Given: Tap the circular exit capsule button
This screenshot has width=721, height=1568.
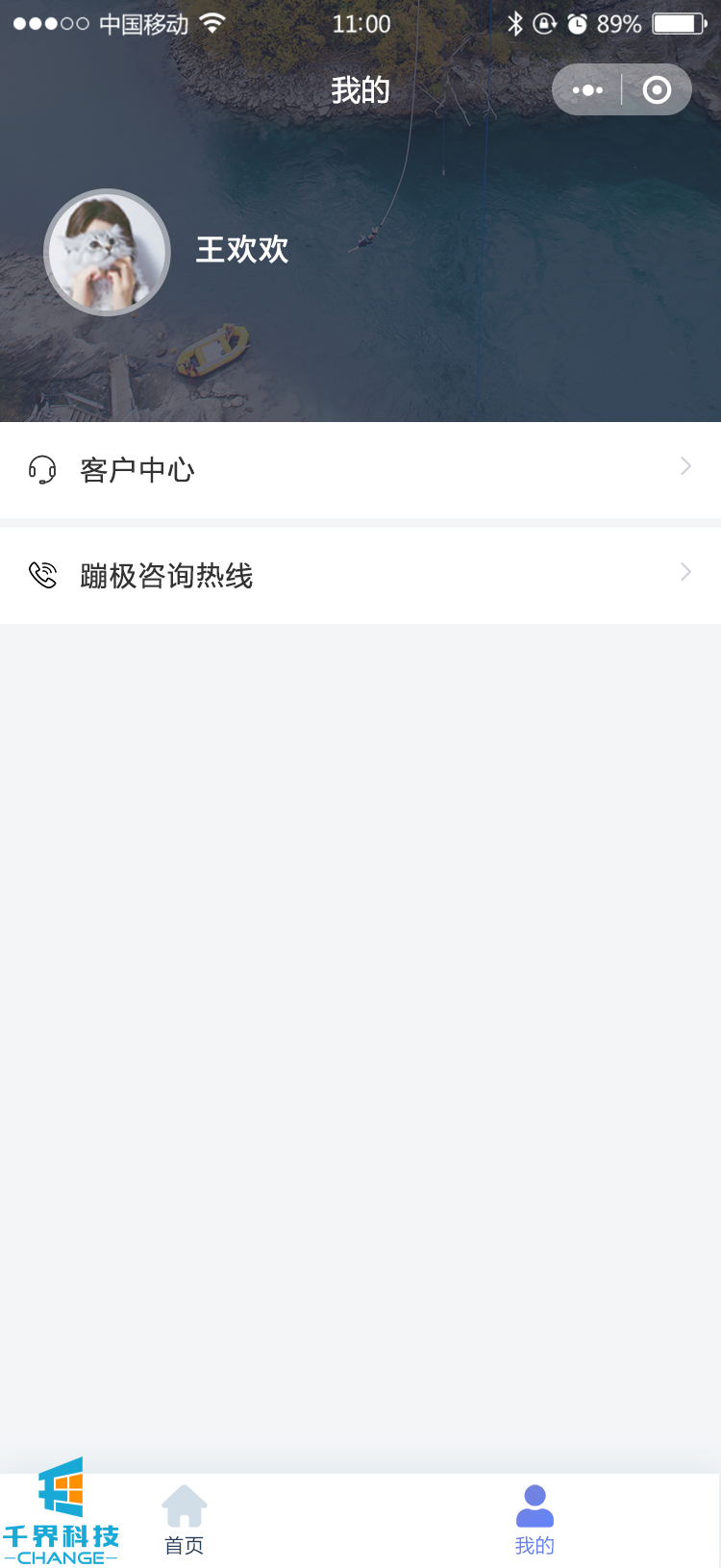Looking at the screenshot, I should (657, 88).
